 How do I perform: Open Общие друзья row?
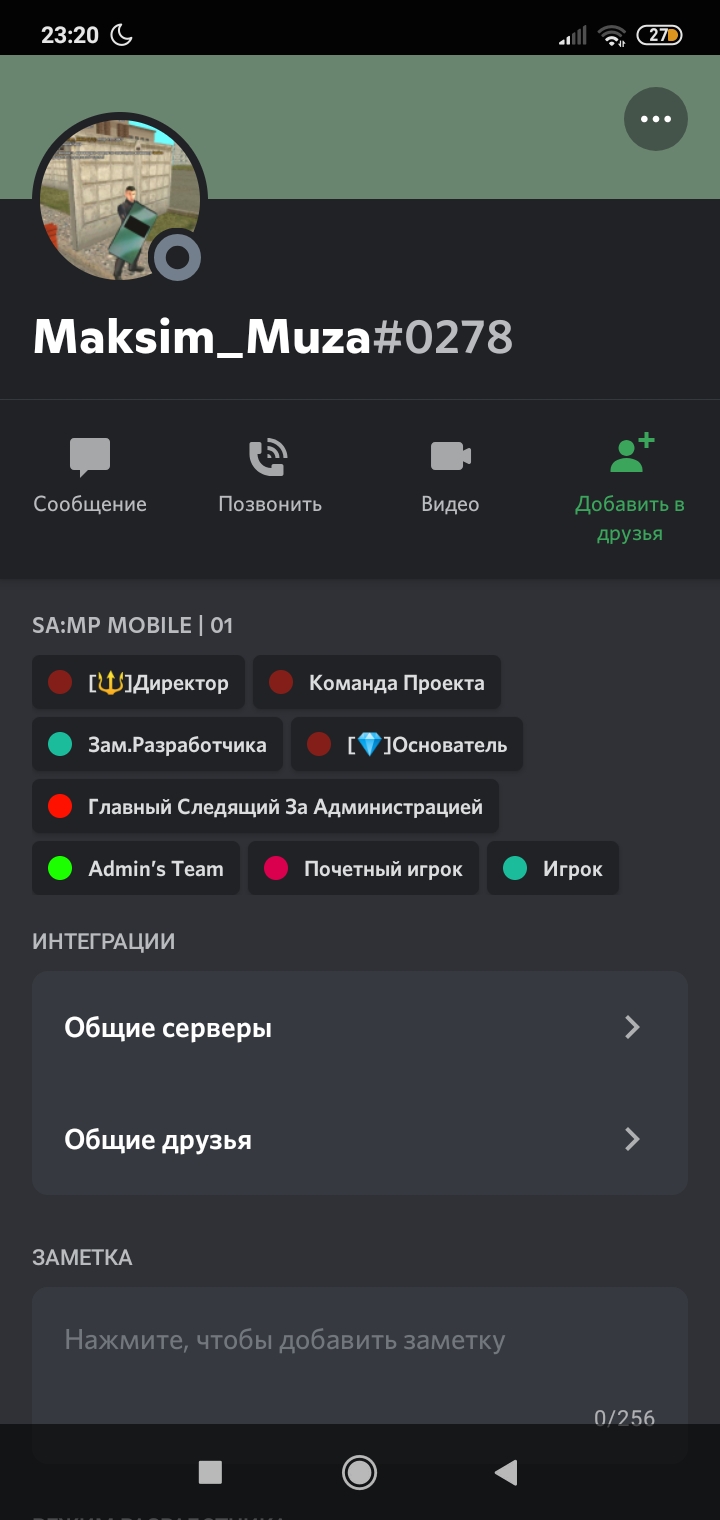[360, 1139]
